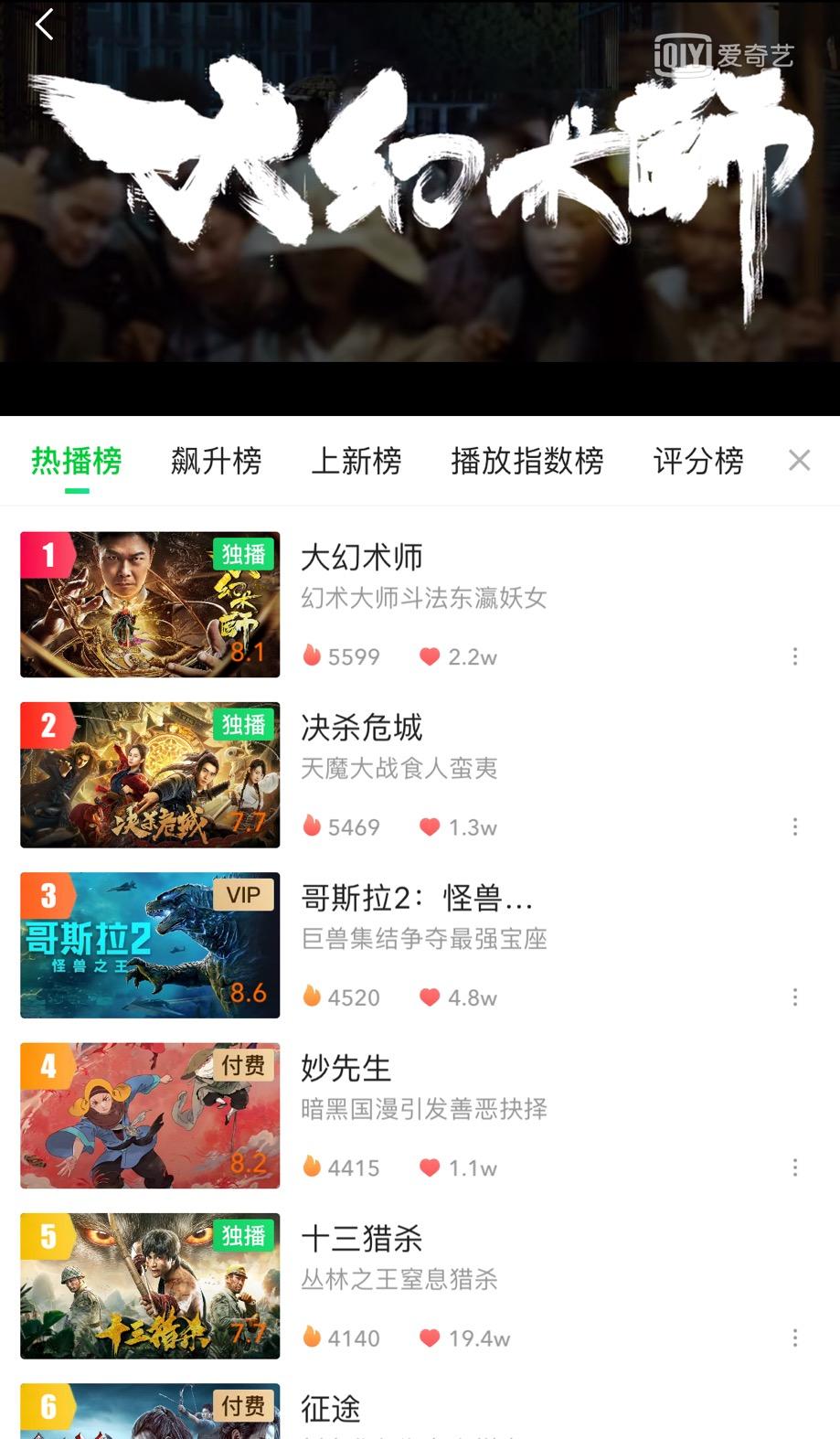This screenshot has height=1439, width=840.
Task: Show more options for 哥斯拉2
Action: click(794, 997)
